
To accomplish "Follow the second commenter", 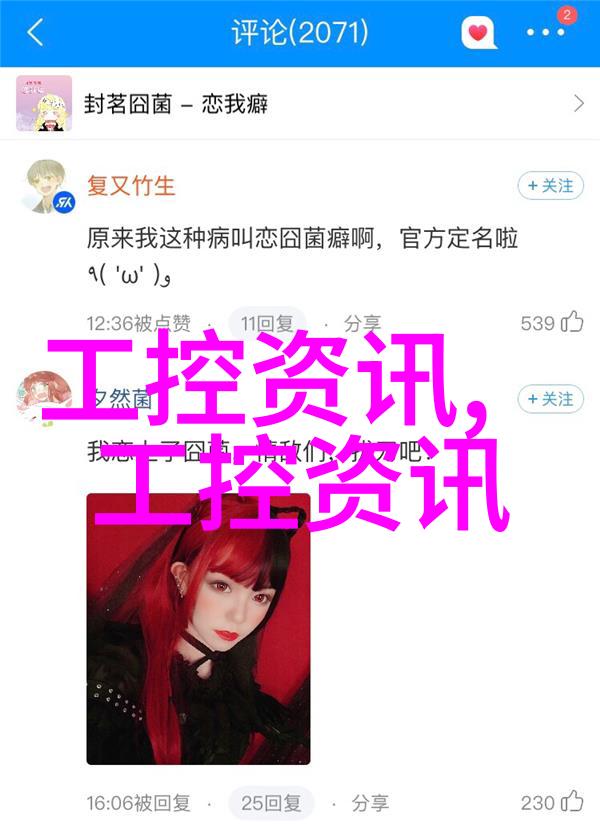I will coord(550,399).
